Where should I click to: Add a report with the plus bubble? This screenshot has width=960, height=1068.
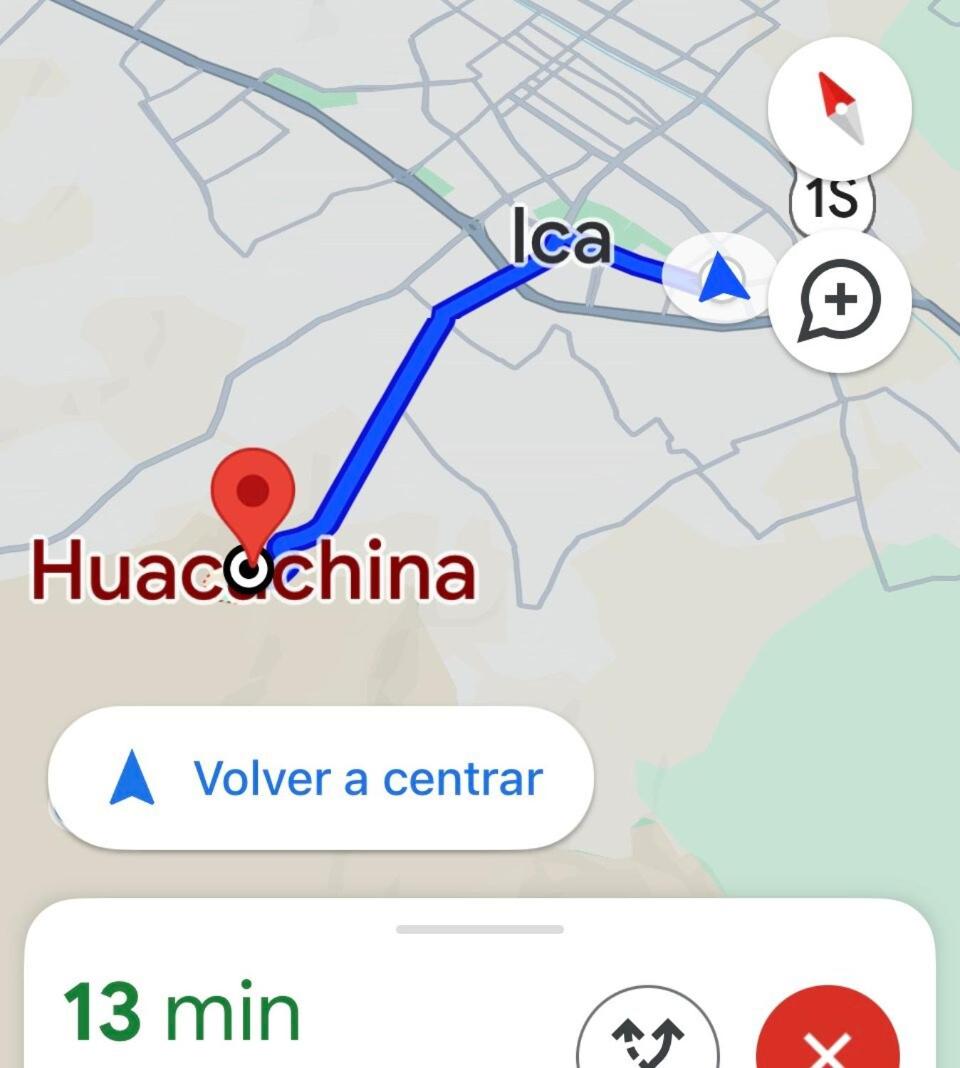[x=839, y=299]
